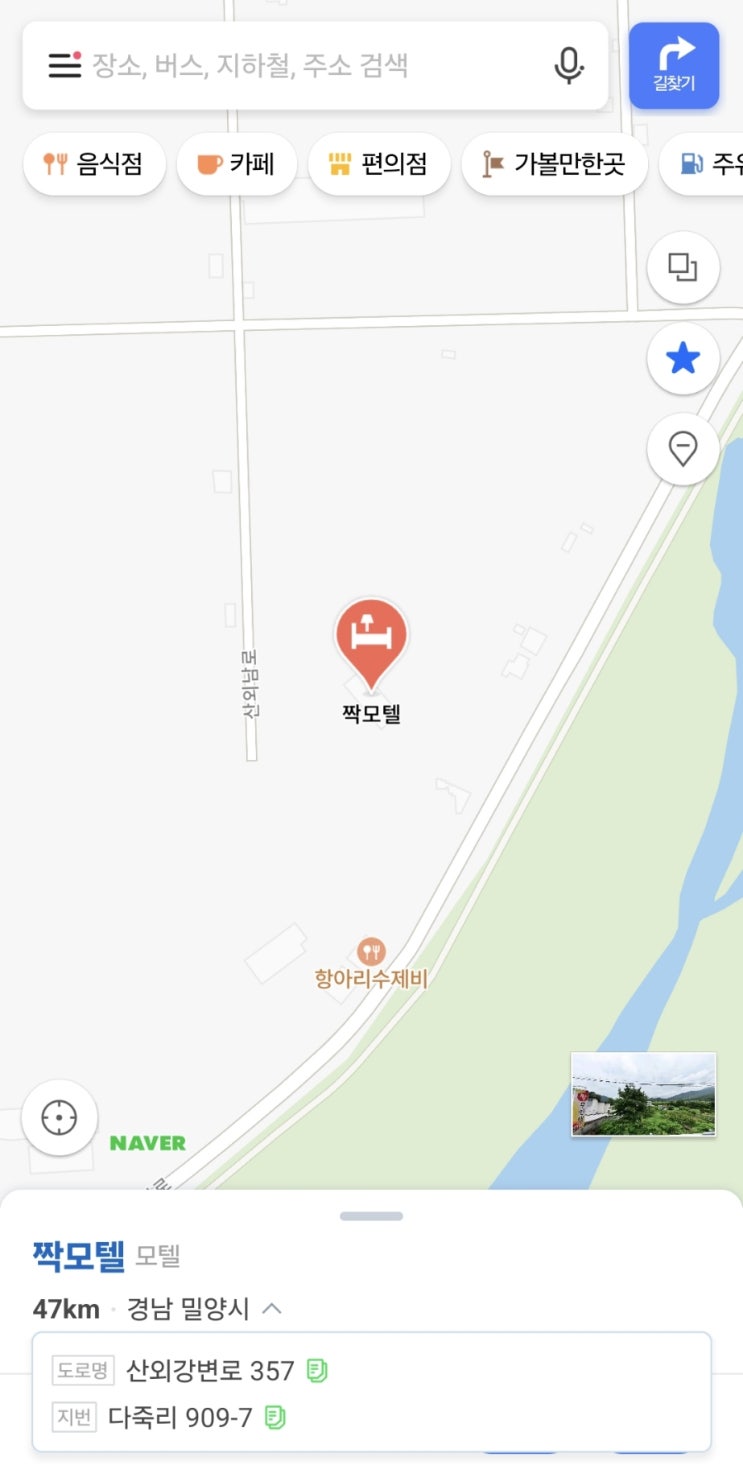Start voice search with the microphone
This screenshot has height=1469, width=743.
tap(568, 66)
